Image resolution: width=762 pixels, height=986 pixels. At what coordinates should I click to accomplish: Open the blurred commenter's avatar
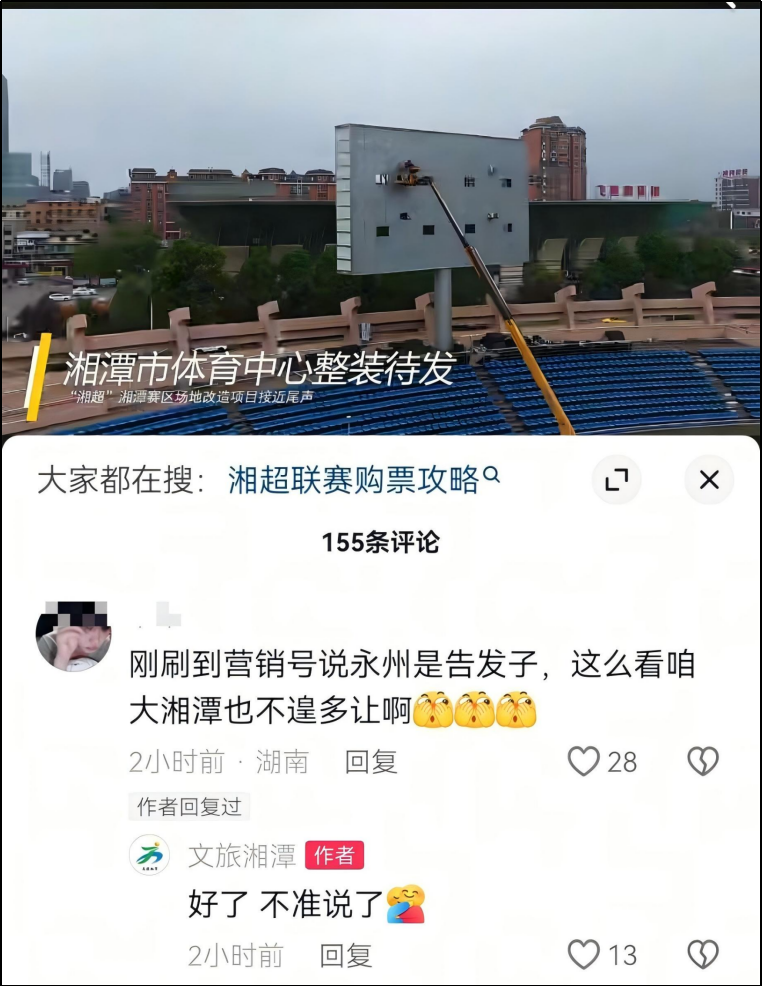coord(73,635)
